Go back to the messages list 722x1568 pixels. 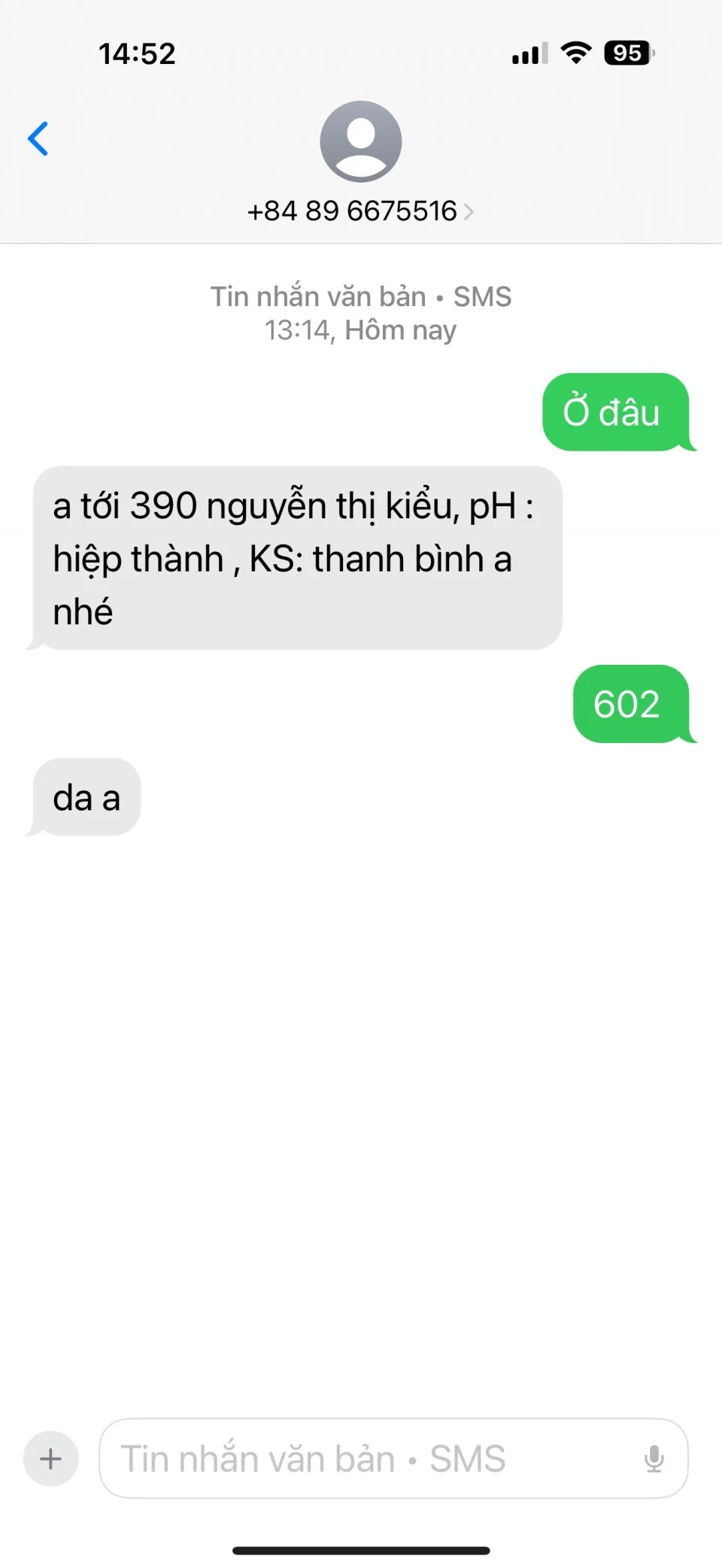[x=38, y=139]
